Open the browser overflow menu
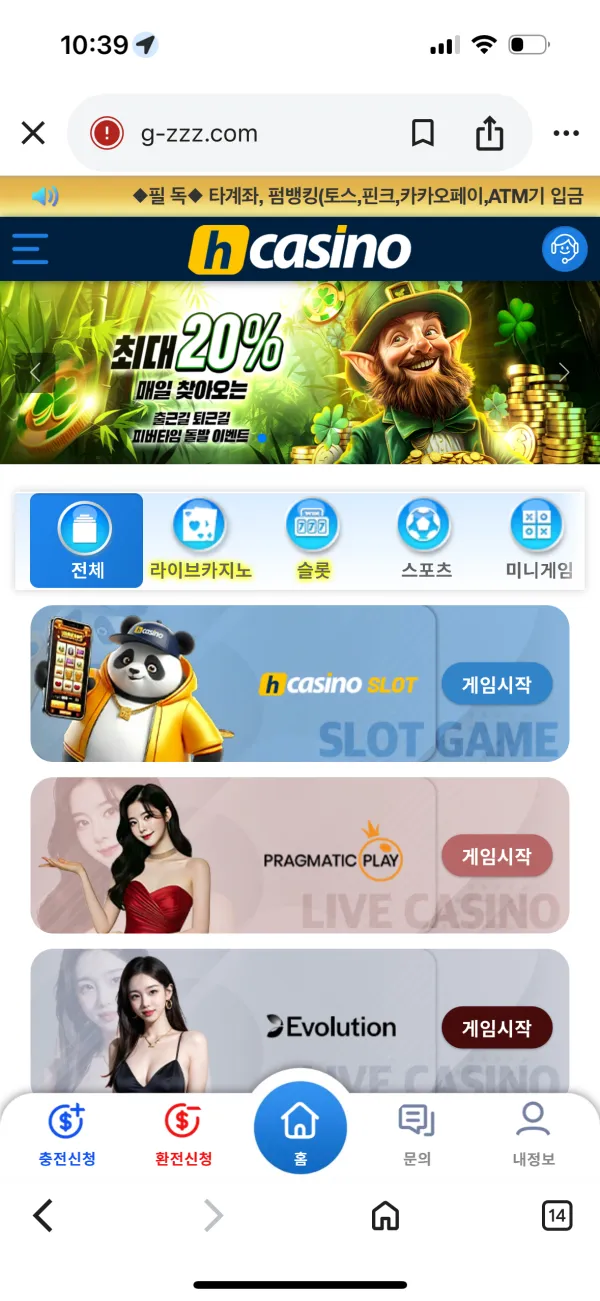Viewport: 600px width, 1301px height. 566,133
